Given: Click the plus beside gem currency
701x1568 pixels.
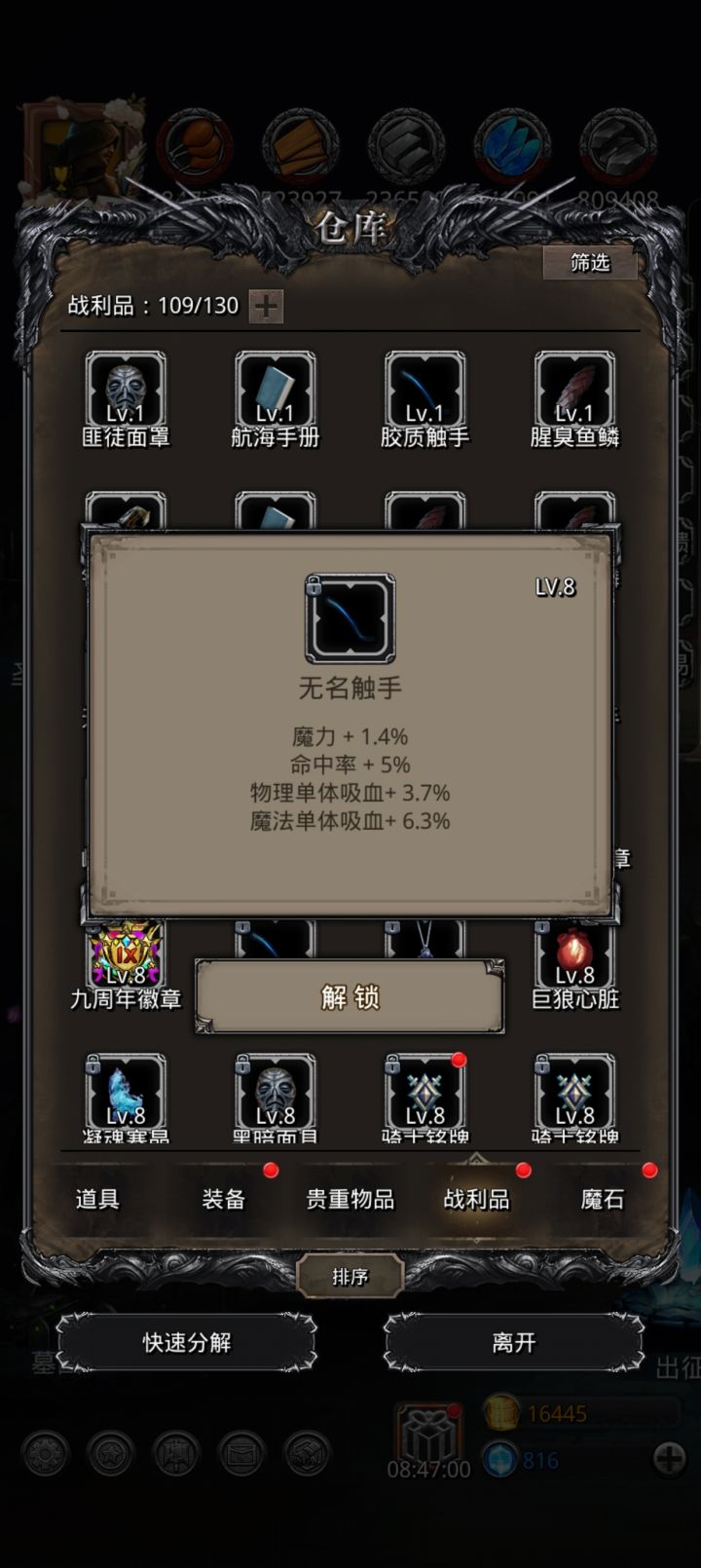Looking at the screenshot, I should [x=670, y=1460].
